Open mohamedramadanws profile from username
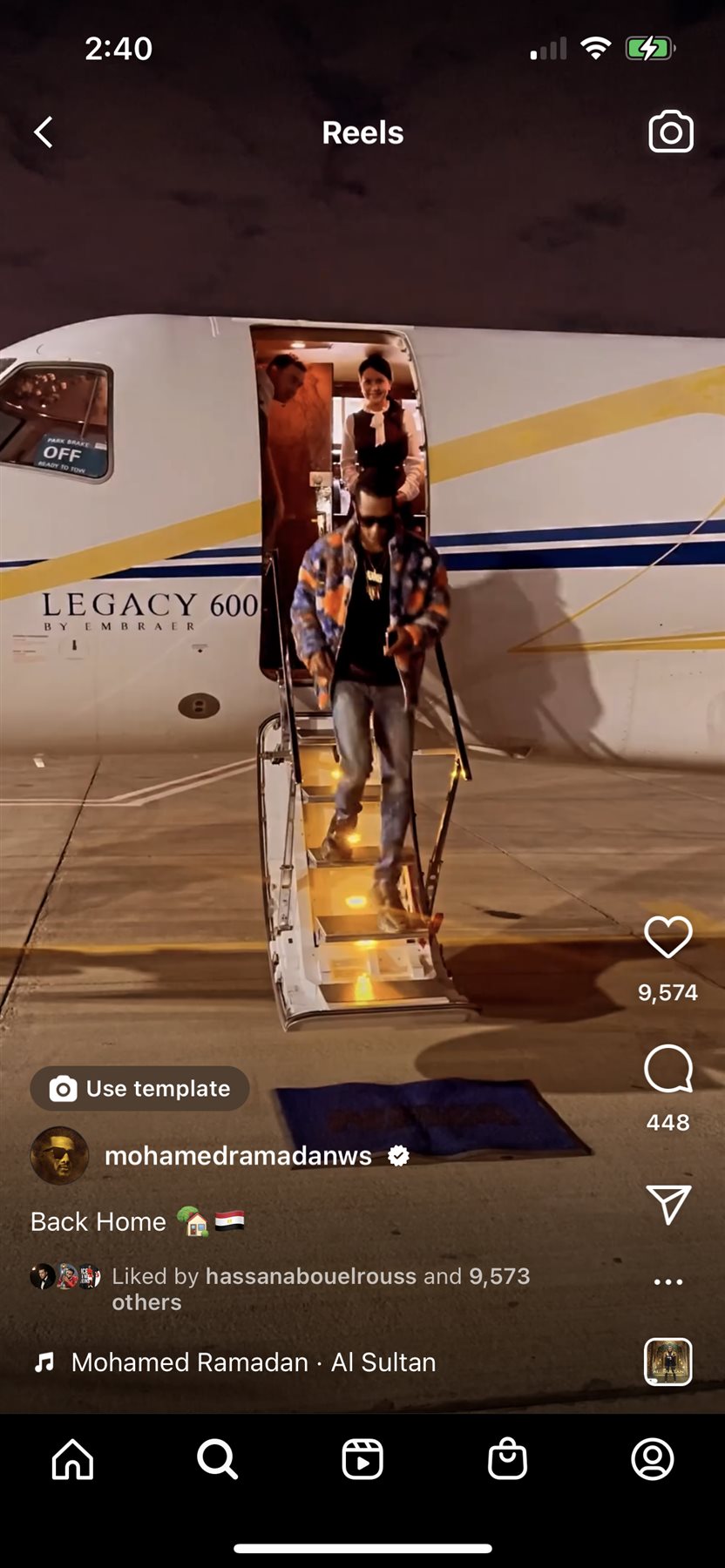Screen dimensions: 725x1568 [238, 1156]
